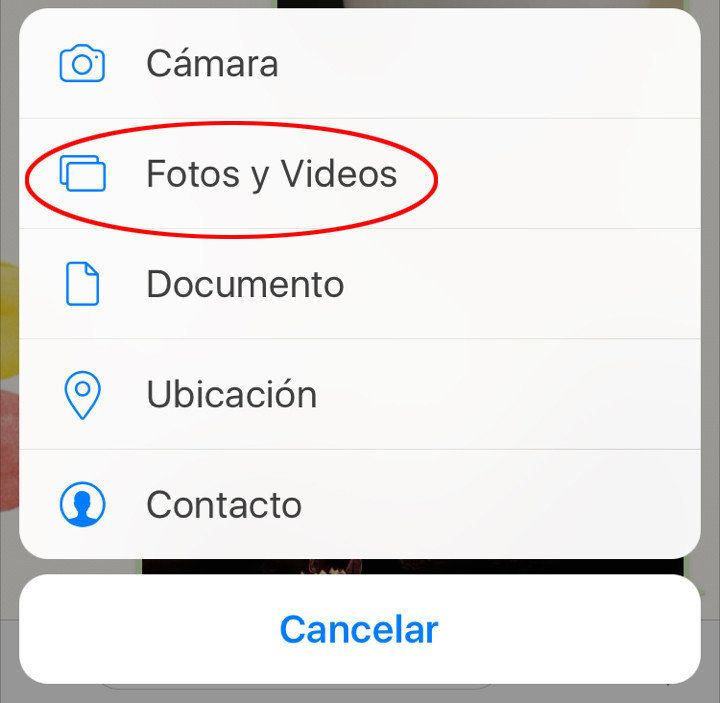
Task: Choose Documento to attach a file
Action: pos(245,285)
